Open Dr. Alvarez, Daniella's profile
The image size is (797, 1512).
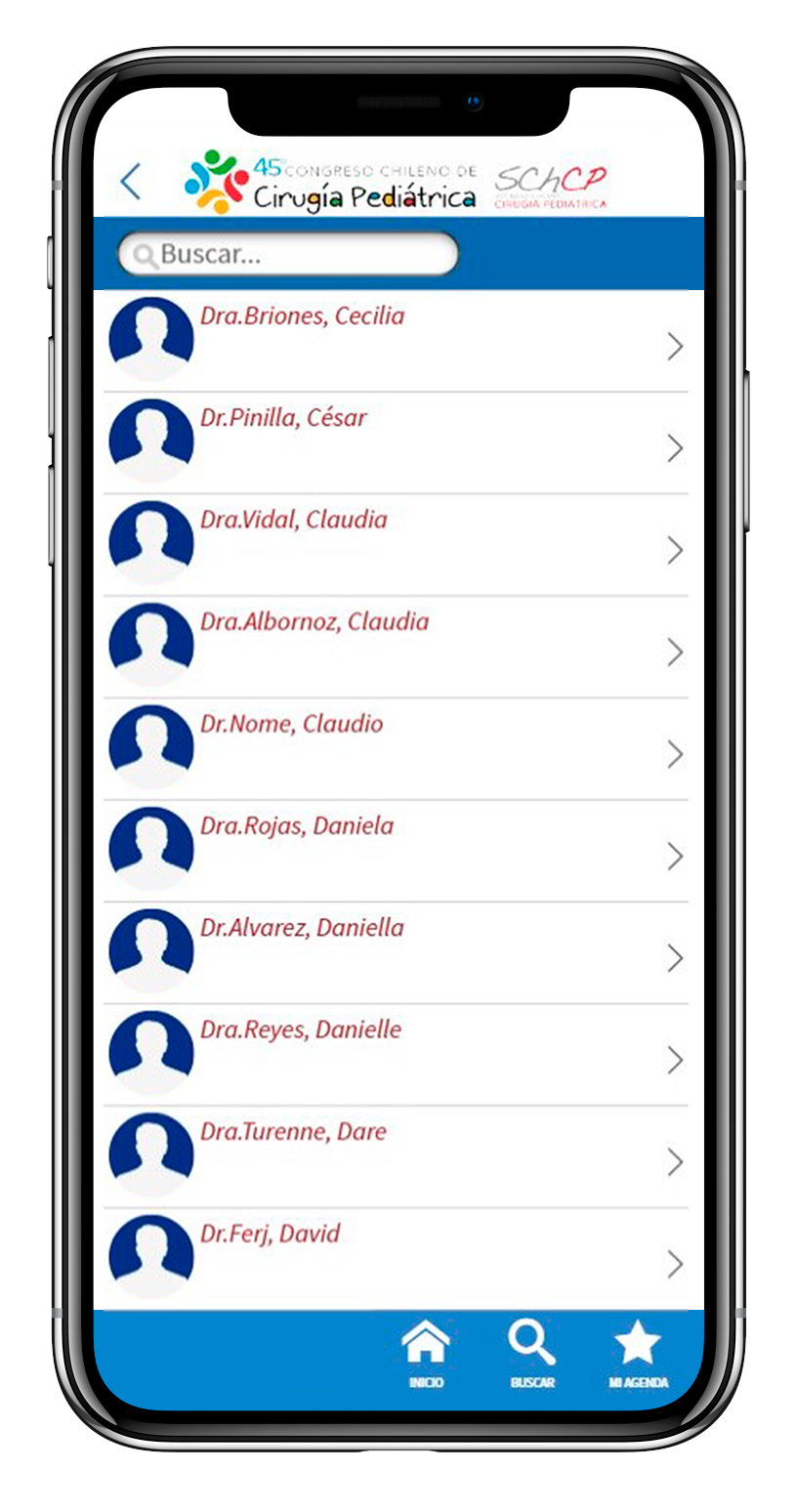(396, 953)
